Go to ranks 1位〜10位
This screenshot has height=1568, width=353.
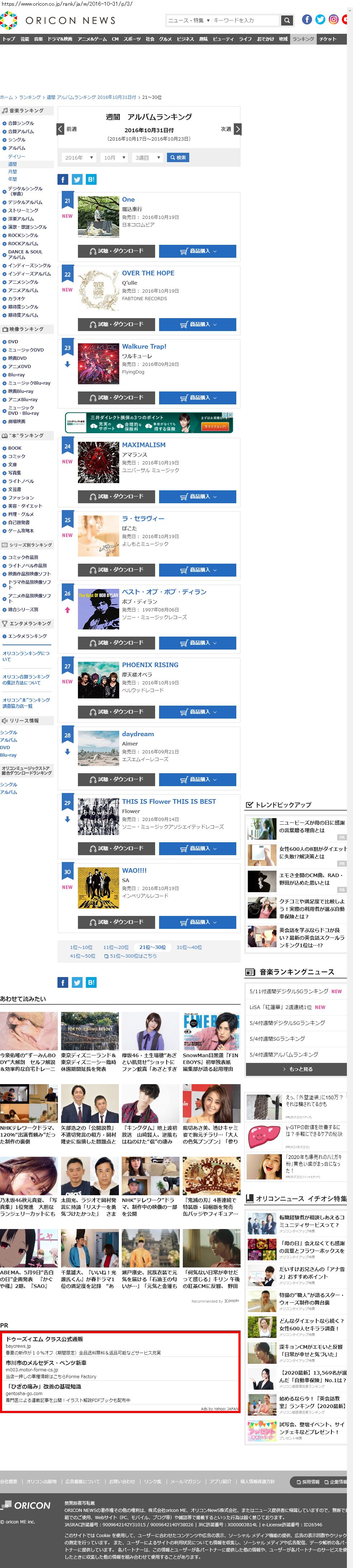(x=81, y=947)
